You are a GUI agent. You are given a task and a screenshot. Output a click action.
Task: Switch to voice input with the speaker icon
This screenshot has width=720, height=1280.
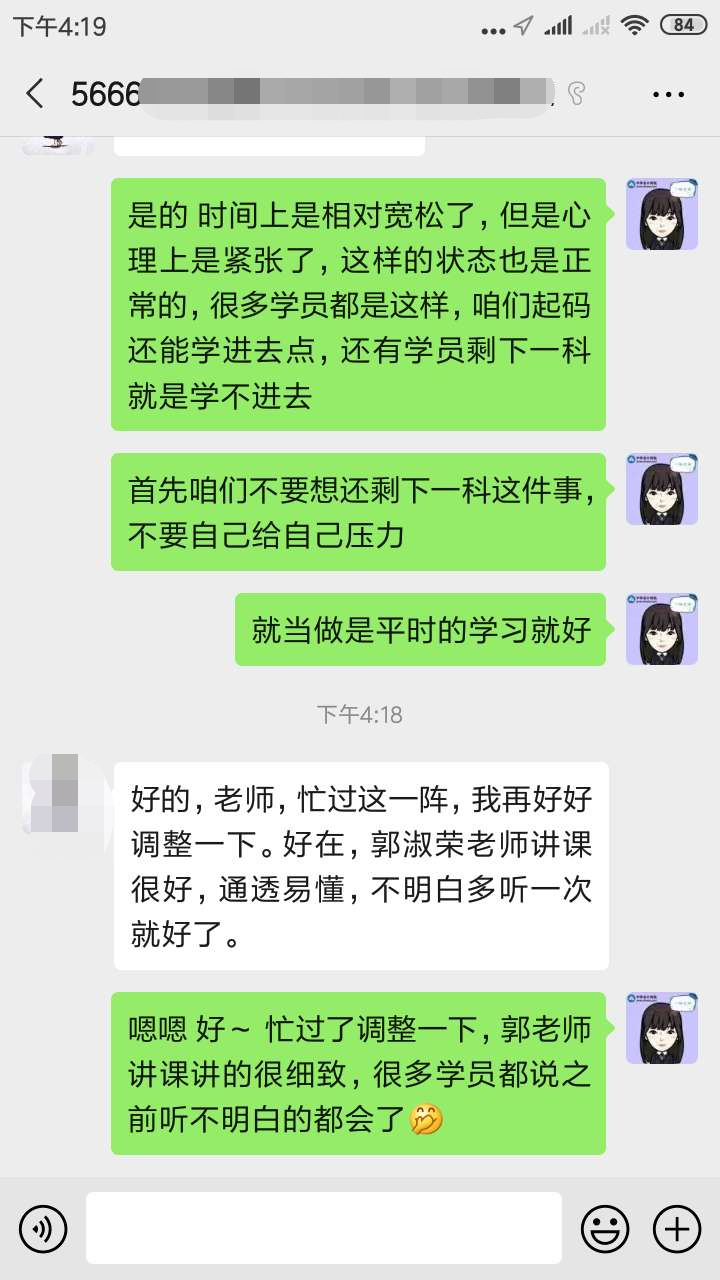[x=40, y=1229]
